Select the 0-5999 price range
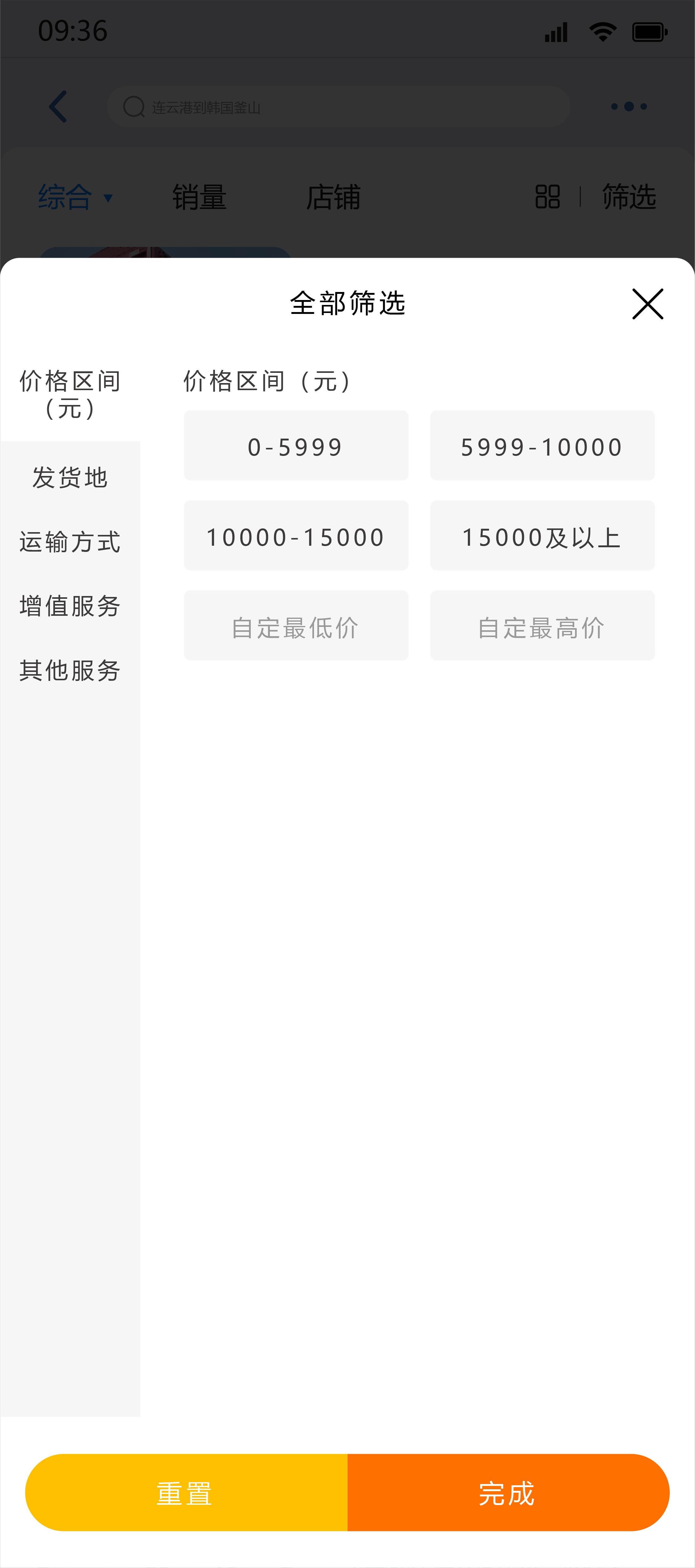Image resolution: width=695 pixels, height=1568 pixels. [x=296, y=446]
